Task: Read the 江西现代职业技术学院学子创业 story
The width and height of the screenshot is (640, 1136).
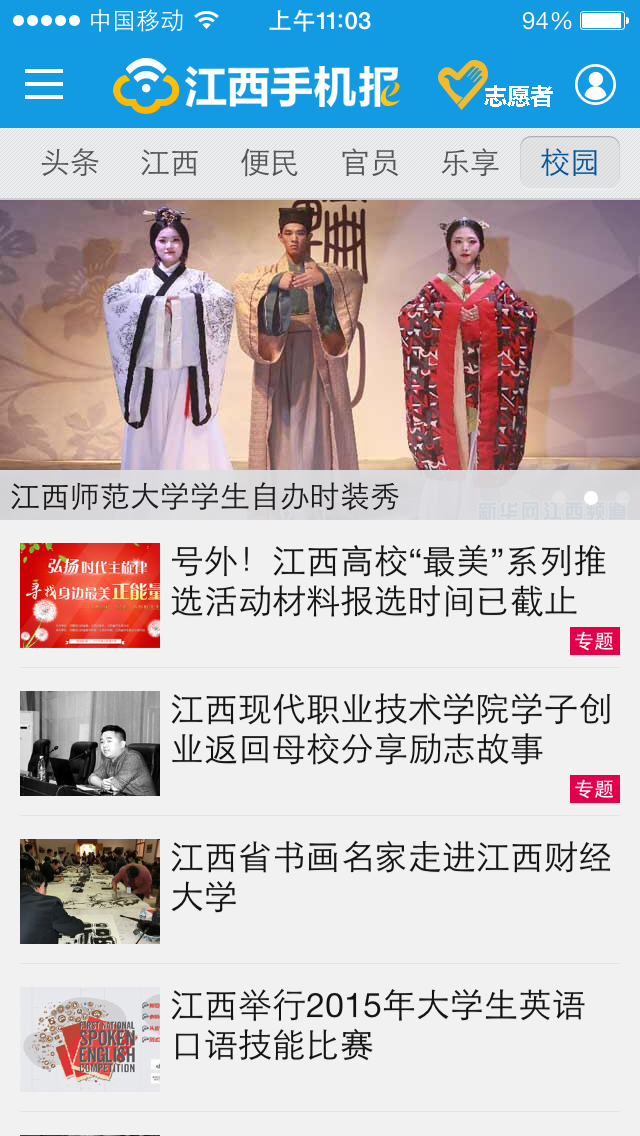Action: tap(390, 730)
